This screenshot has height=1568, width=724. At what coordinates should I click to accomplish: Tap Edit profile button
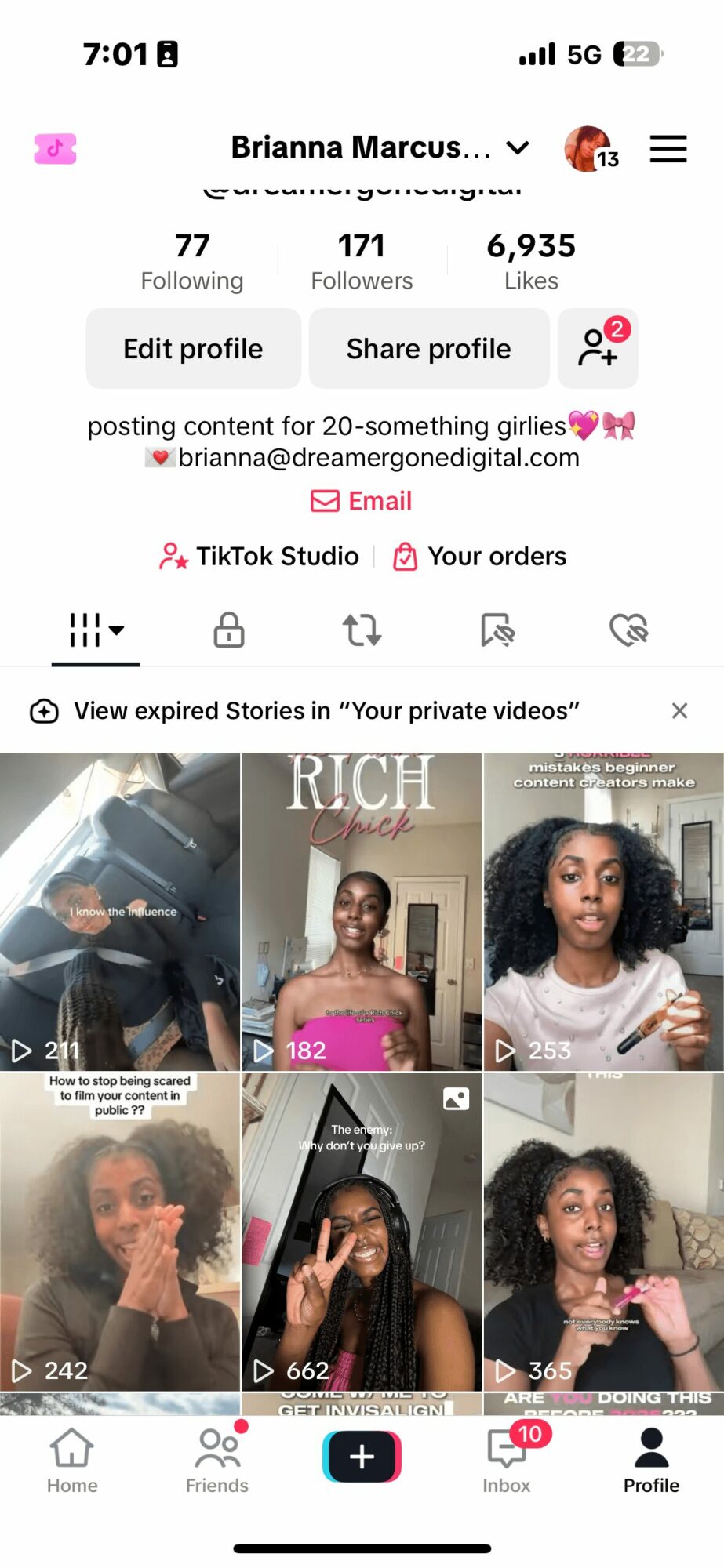[x=193, y=348]
